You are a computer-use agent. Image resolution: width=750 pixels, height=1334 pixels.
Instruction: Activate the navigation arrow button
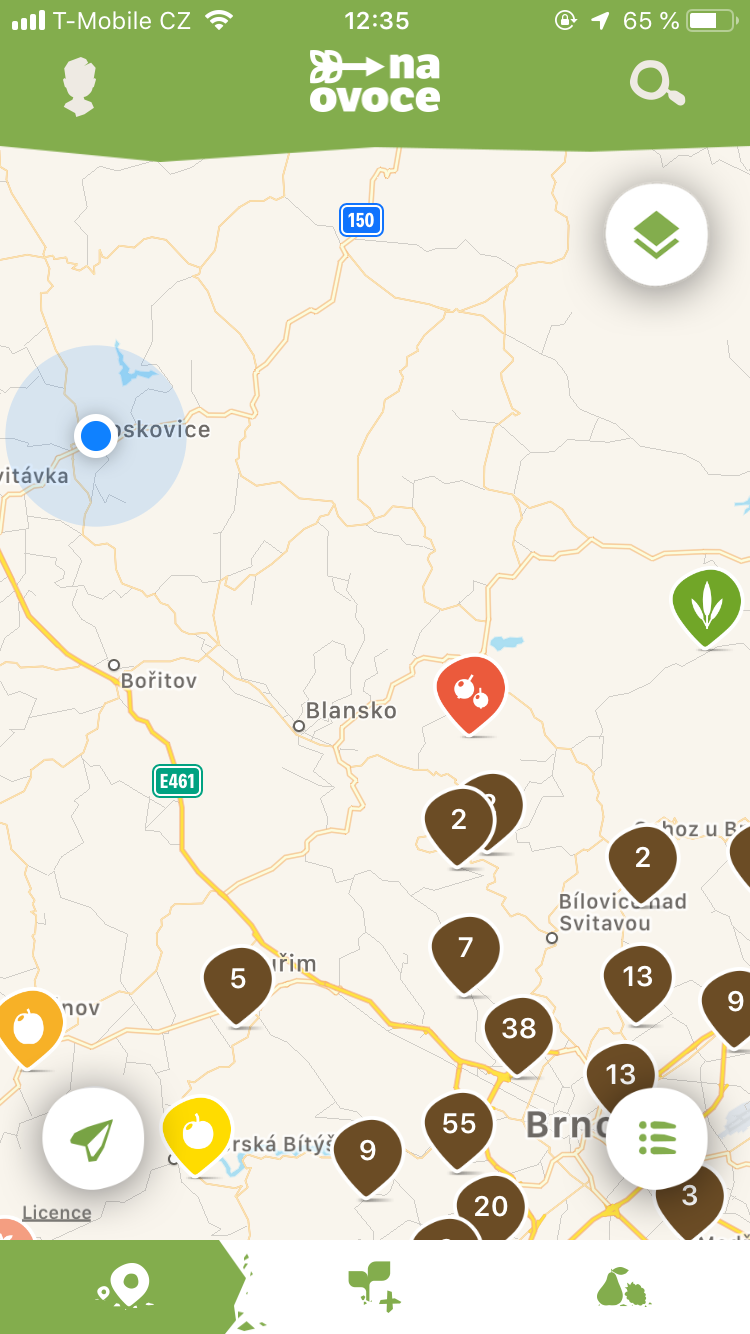click(x=93, y=1138)
